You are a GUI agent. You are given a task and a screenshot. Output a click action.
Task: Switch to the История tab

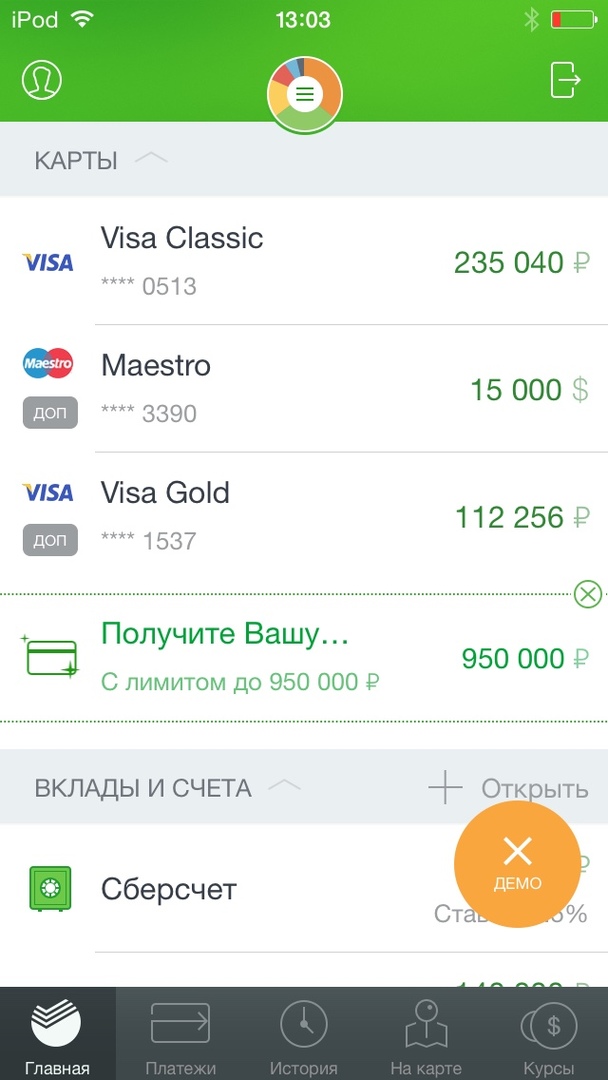pyautogui.click(x=304, y=1035)
